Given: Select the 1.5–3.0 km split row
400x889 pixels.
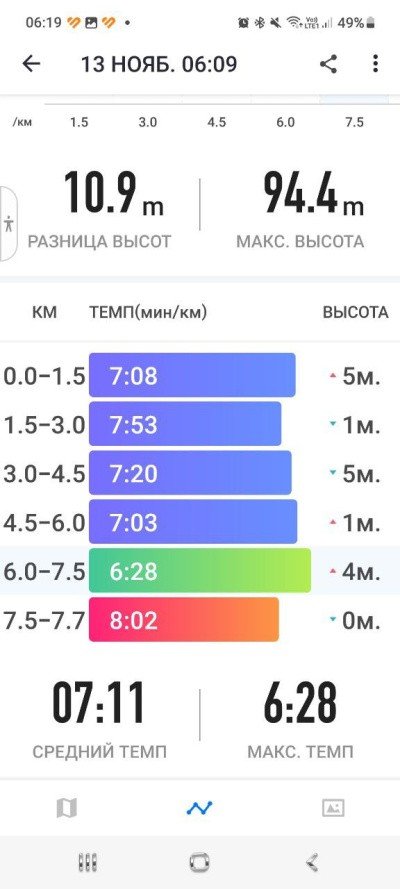Looking at the screenshot, I should coord(200,424).
